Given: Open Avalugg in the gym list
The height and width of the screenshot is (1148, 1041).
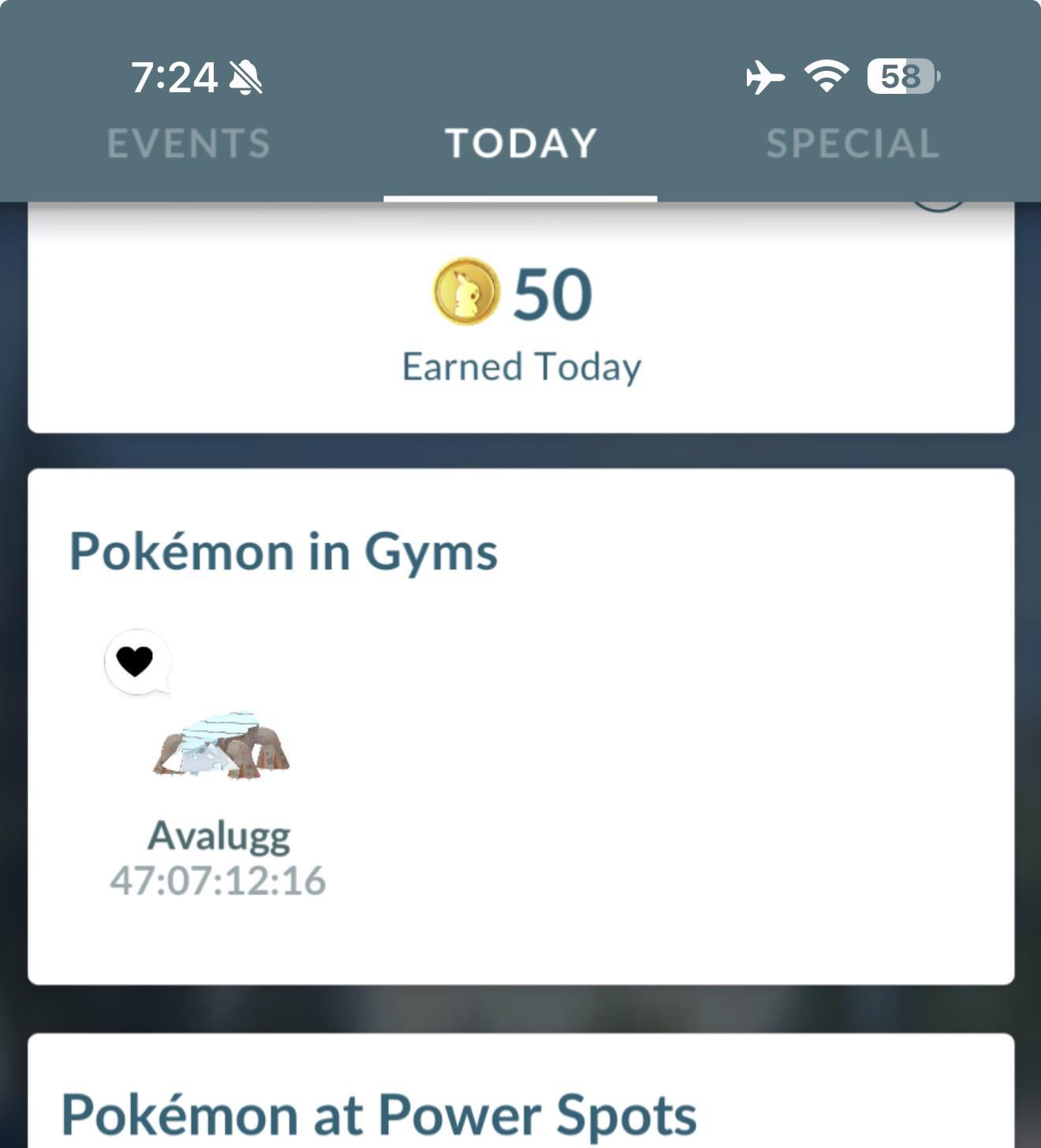Looking at the screenshot, I should [x=220, y=747].
